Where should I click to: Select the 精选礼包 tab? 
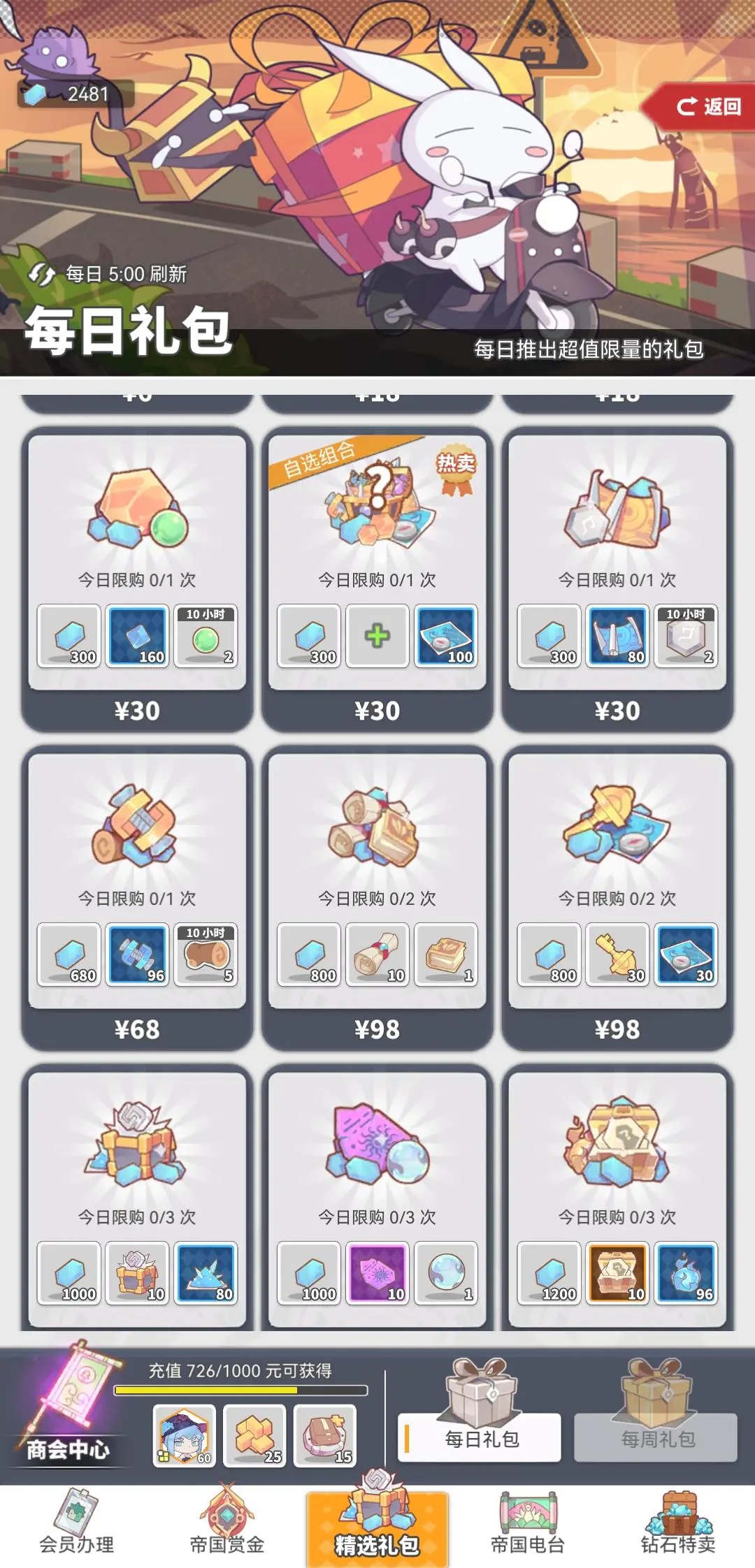(x=377, y=1527)
